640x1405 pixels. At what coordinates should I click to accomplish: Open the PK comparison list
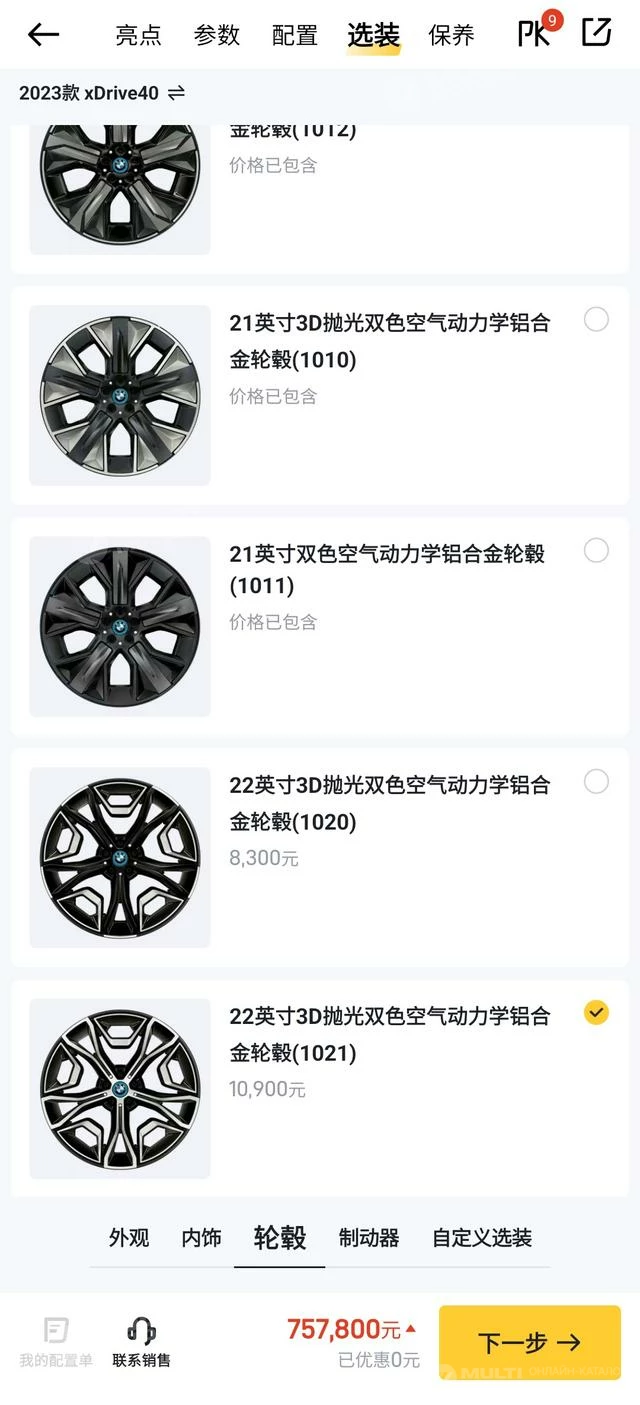coord(537,33)
